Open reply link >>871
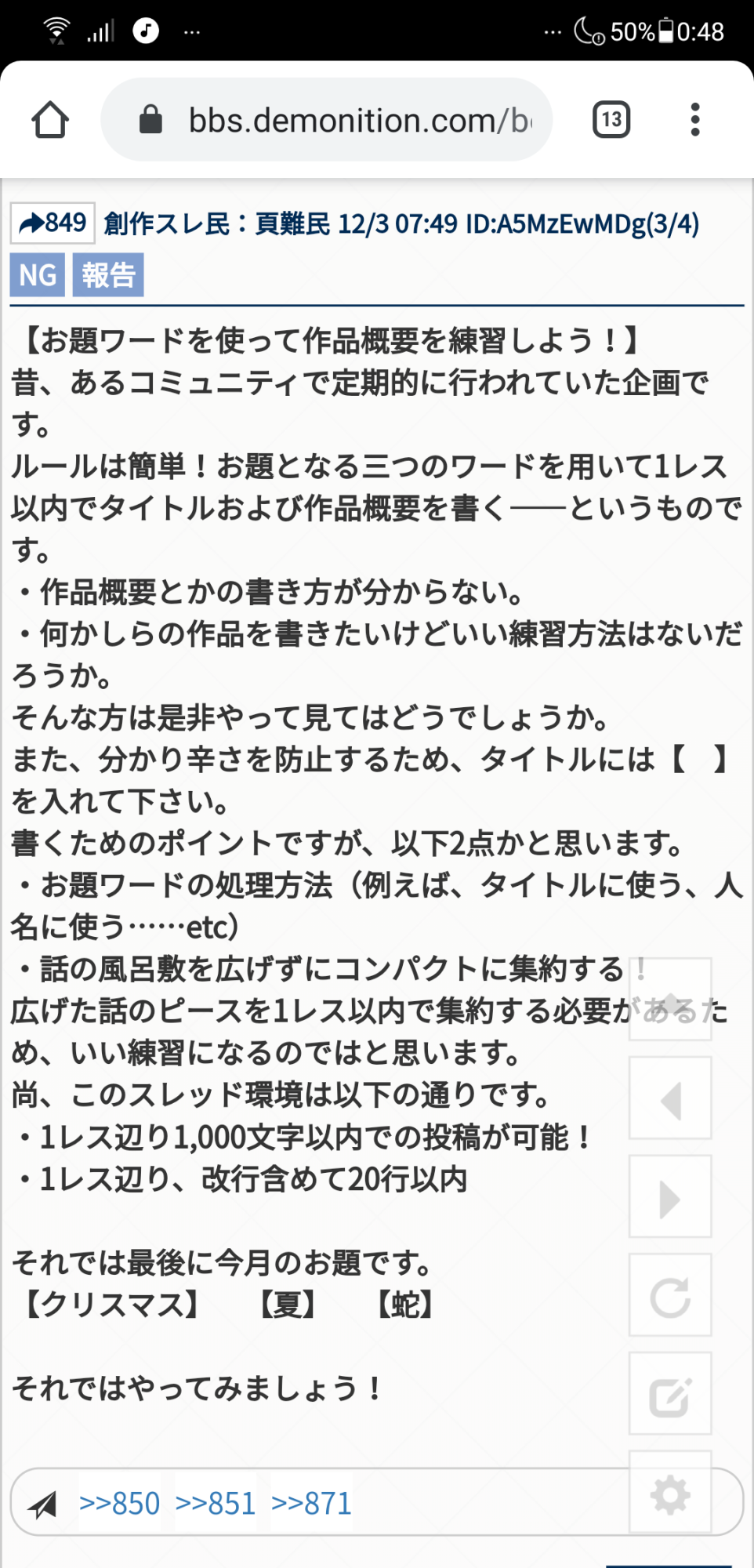Screen dimensions: 754x1568 [311, 1504]
